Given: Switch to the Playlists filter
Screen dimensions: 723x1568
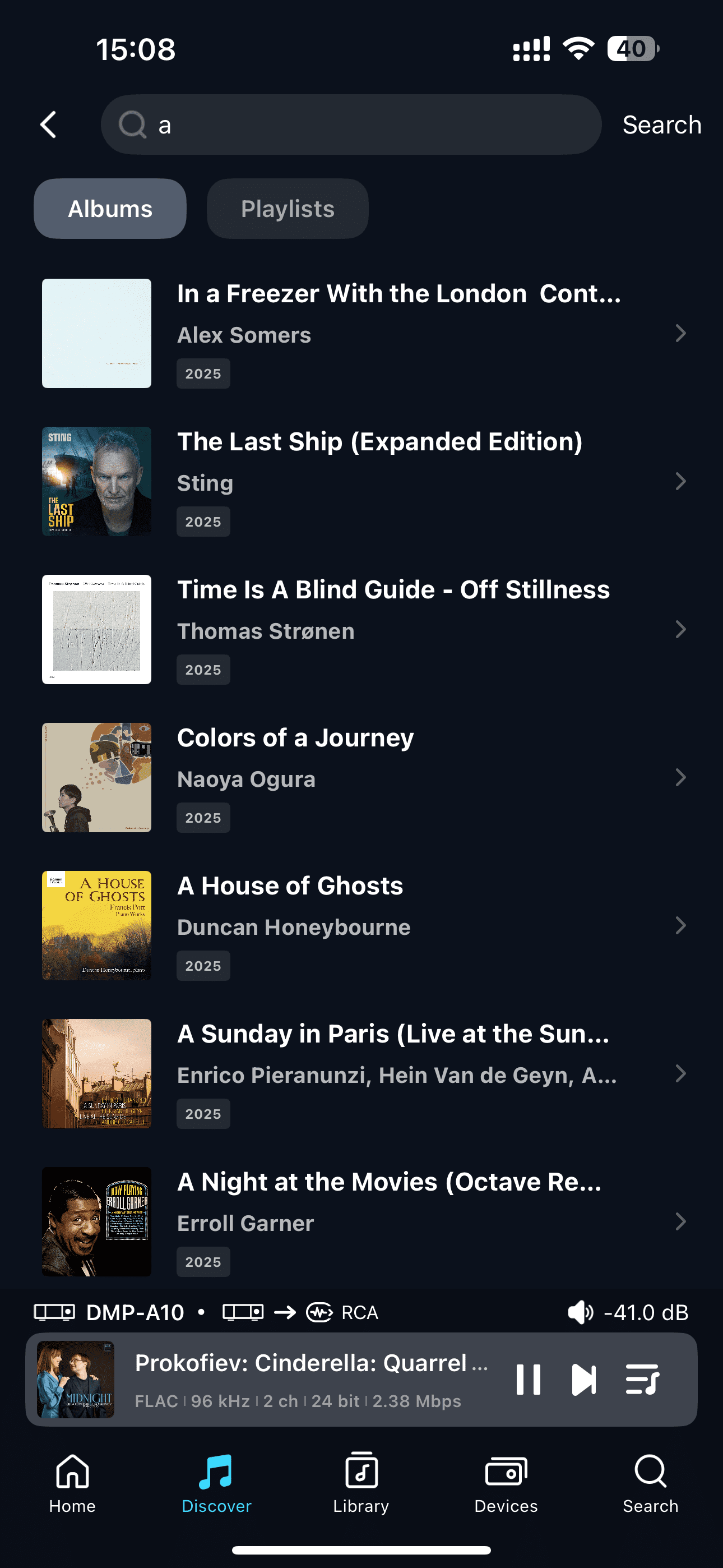Looking at the screenshot, I should (x=288, y=209).
